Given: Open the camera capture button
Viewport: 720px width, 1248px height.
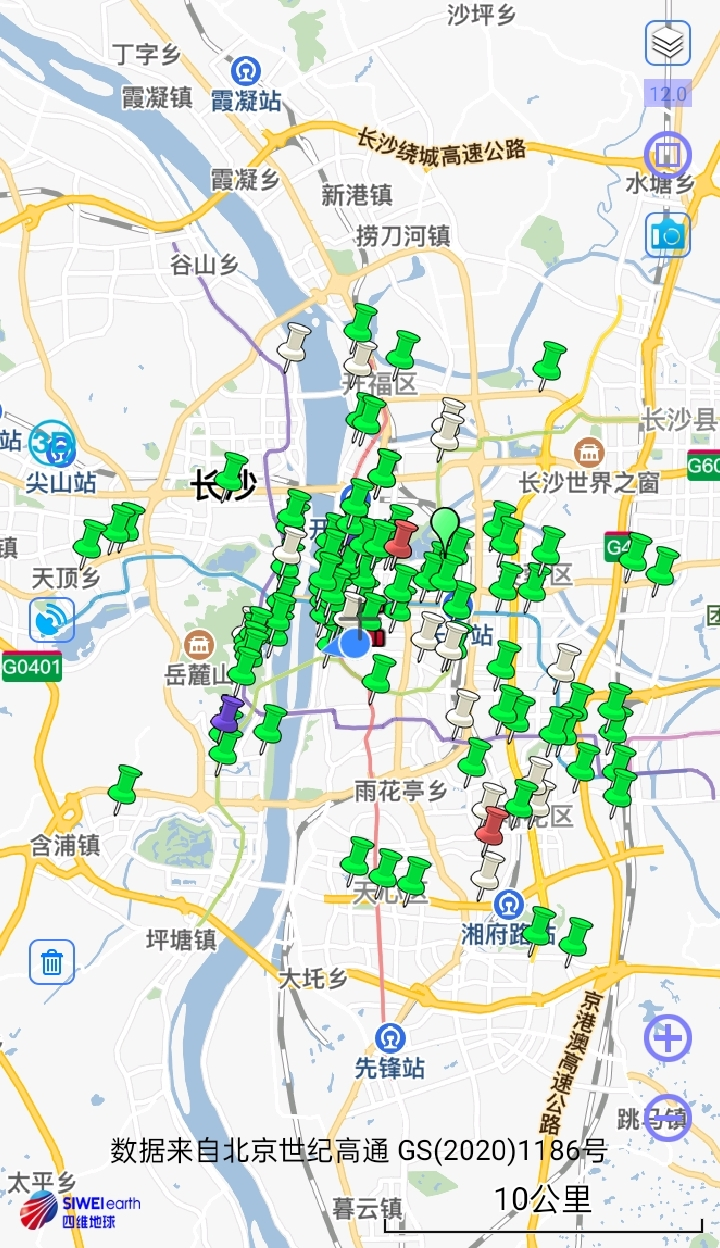Looking at the screenshot, I should [x=668, y=236].
